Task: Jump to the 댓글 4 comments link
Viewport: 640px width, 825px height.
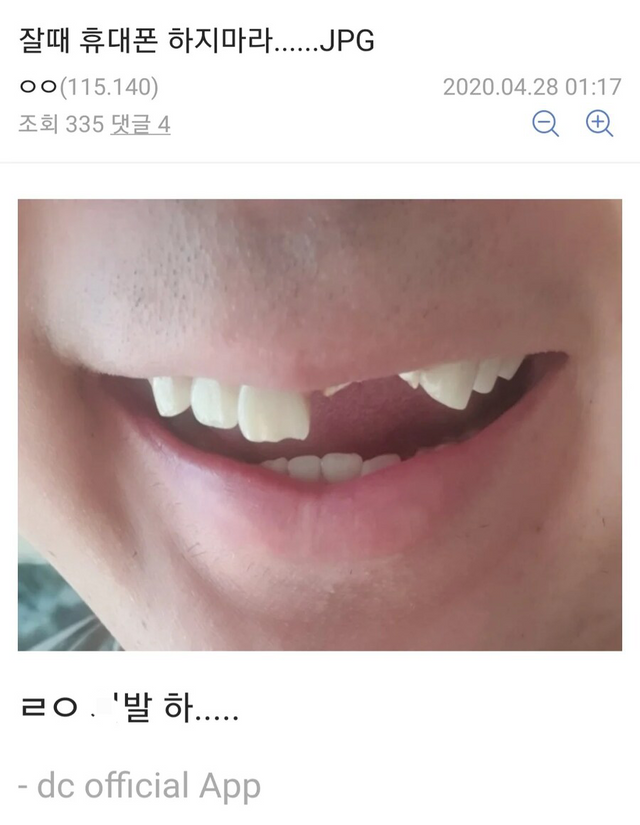Action: tap(140, 126)
